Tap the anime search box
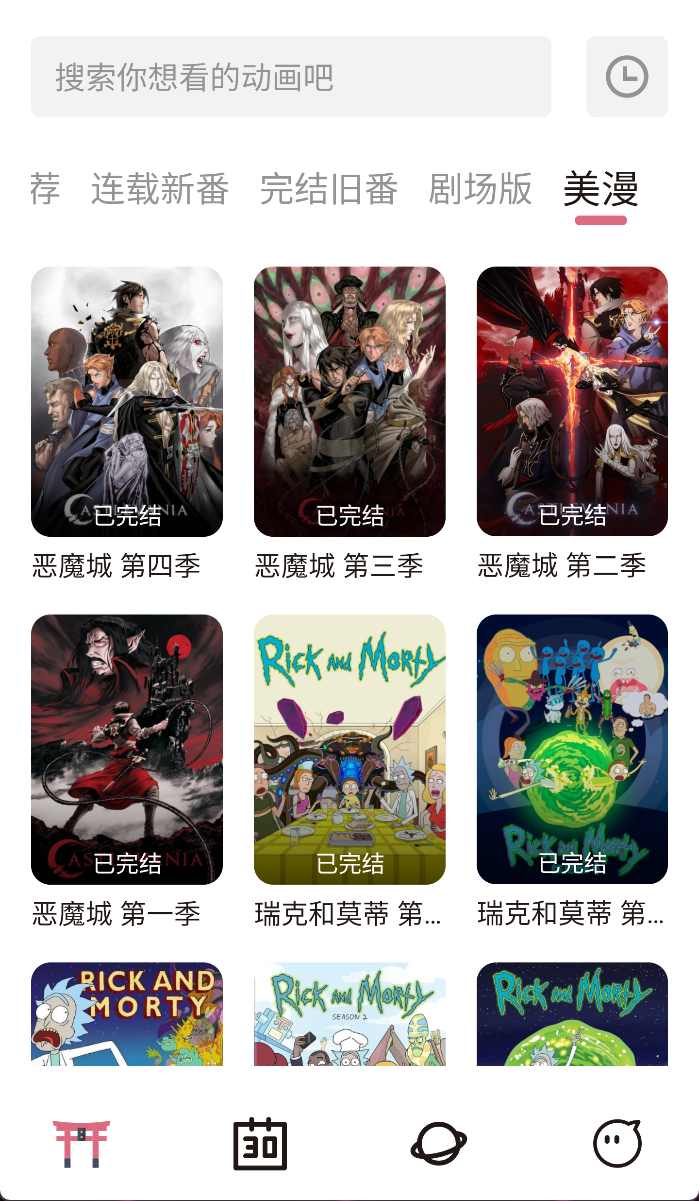The width and height of the screenshot is (699, 1201). (290, 77)
